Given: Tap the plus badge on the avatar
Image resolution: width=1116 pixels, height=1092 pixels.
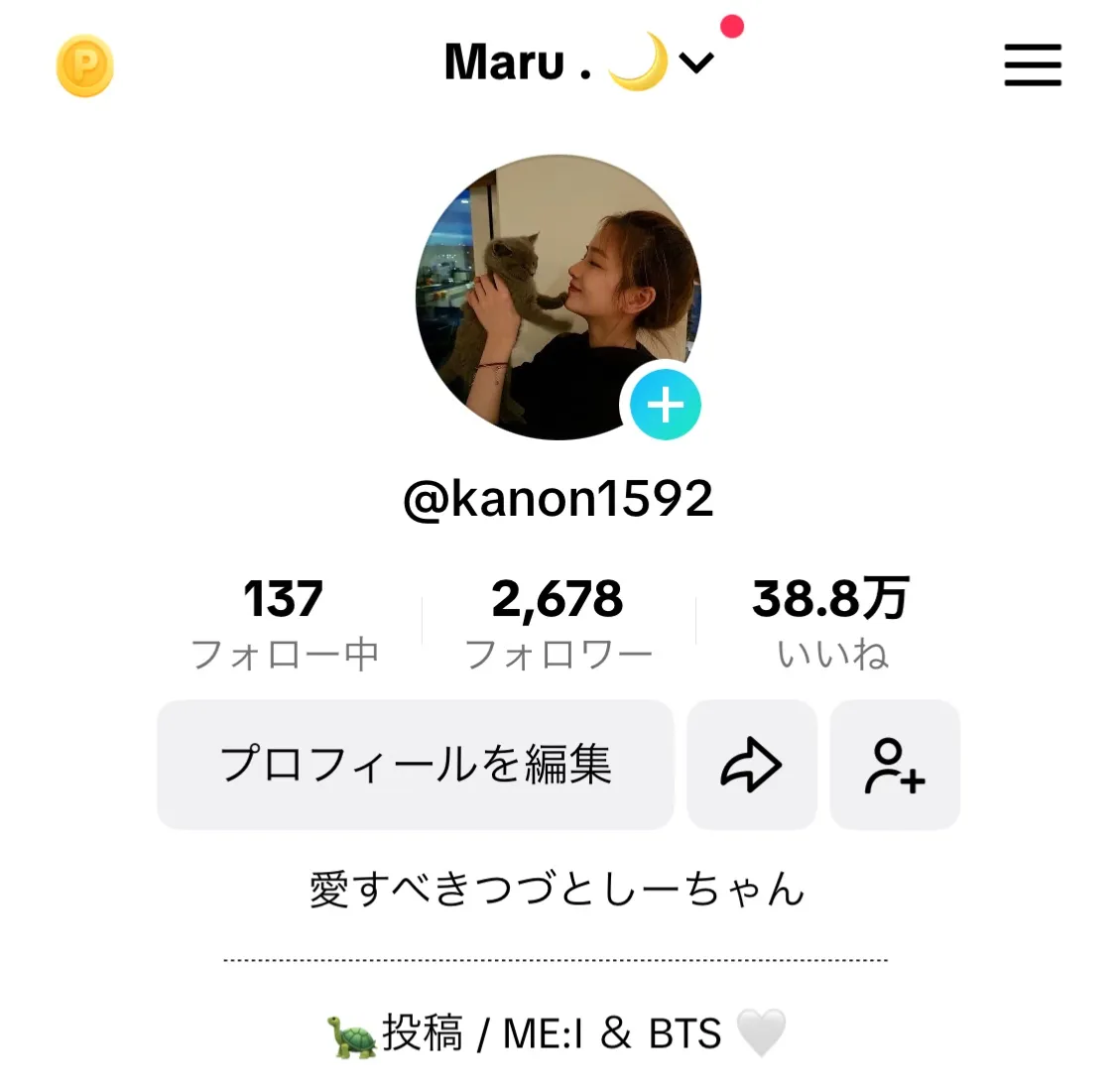Looking at the screenshot, I should pos(665,405).
